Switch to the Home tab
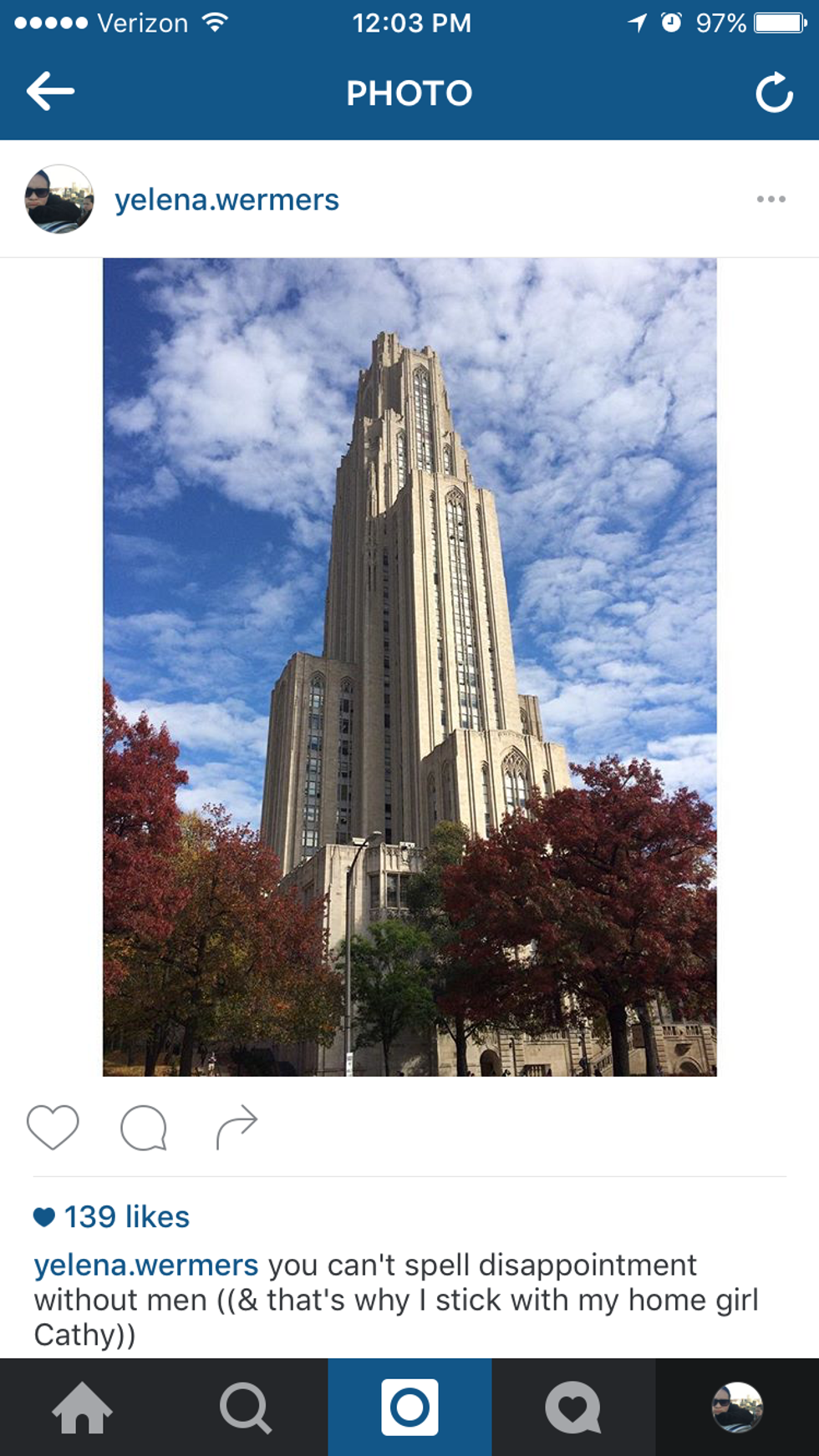 82,1408
